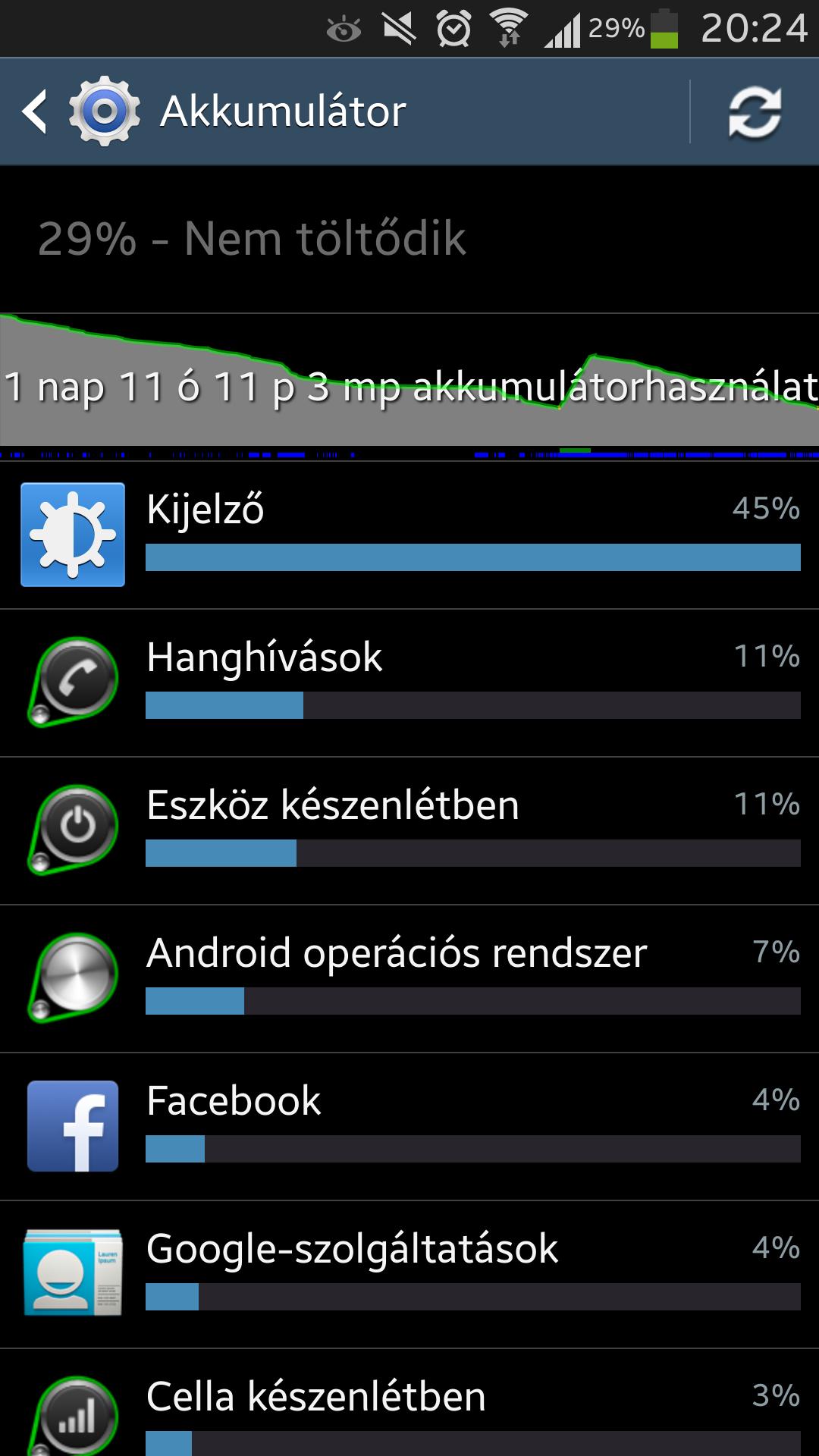Tap the Cella készenlétben row
This screenshot has height=1456, width=819.
click(x=409, y=1403)
